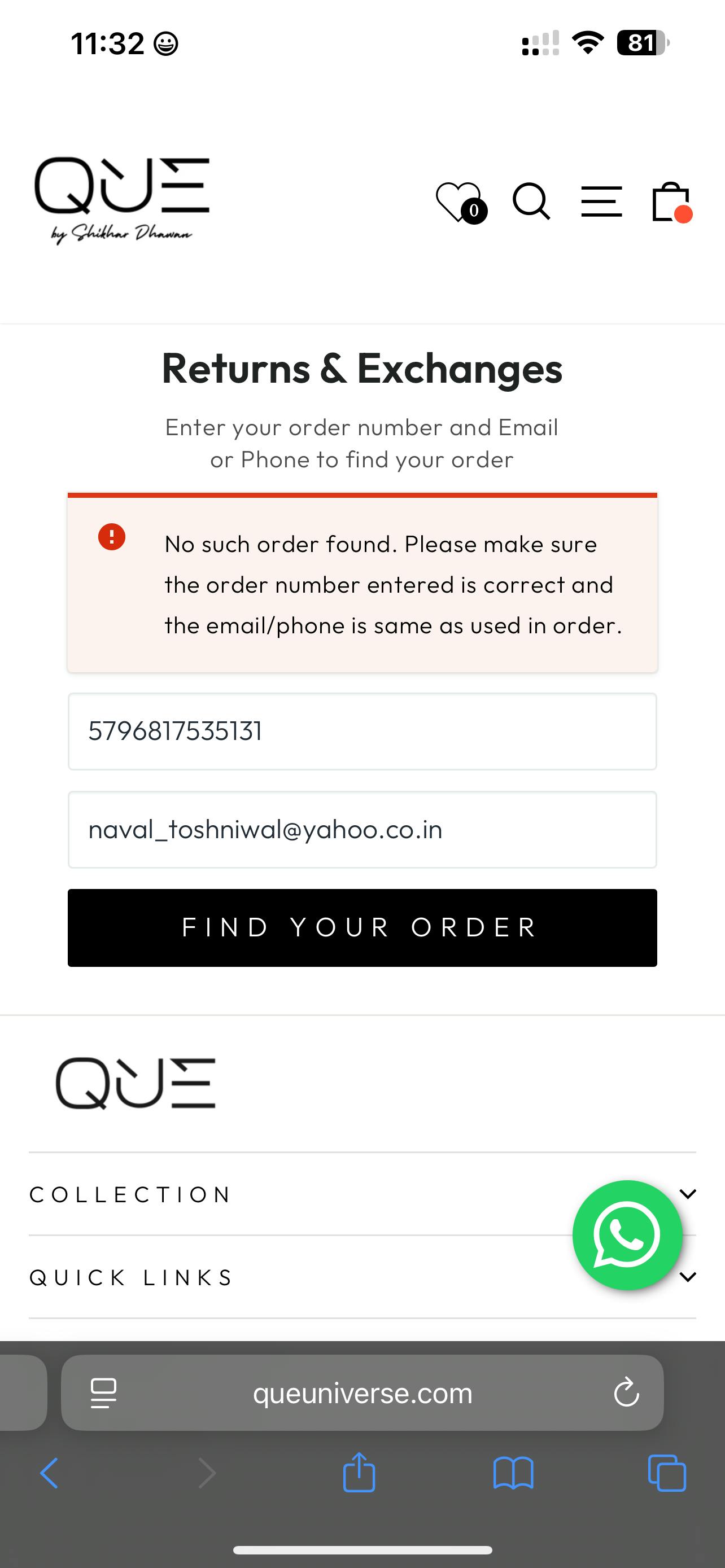The width and height of the screenshot is (725, 1568).
Task: Open WhatsApp chat floating button
Action: (x=627, y=1235)
